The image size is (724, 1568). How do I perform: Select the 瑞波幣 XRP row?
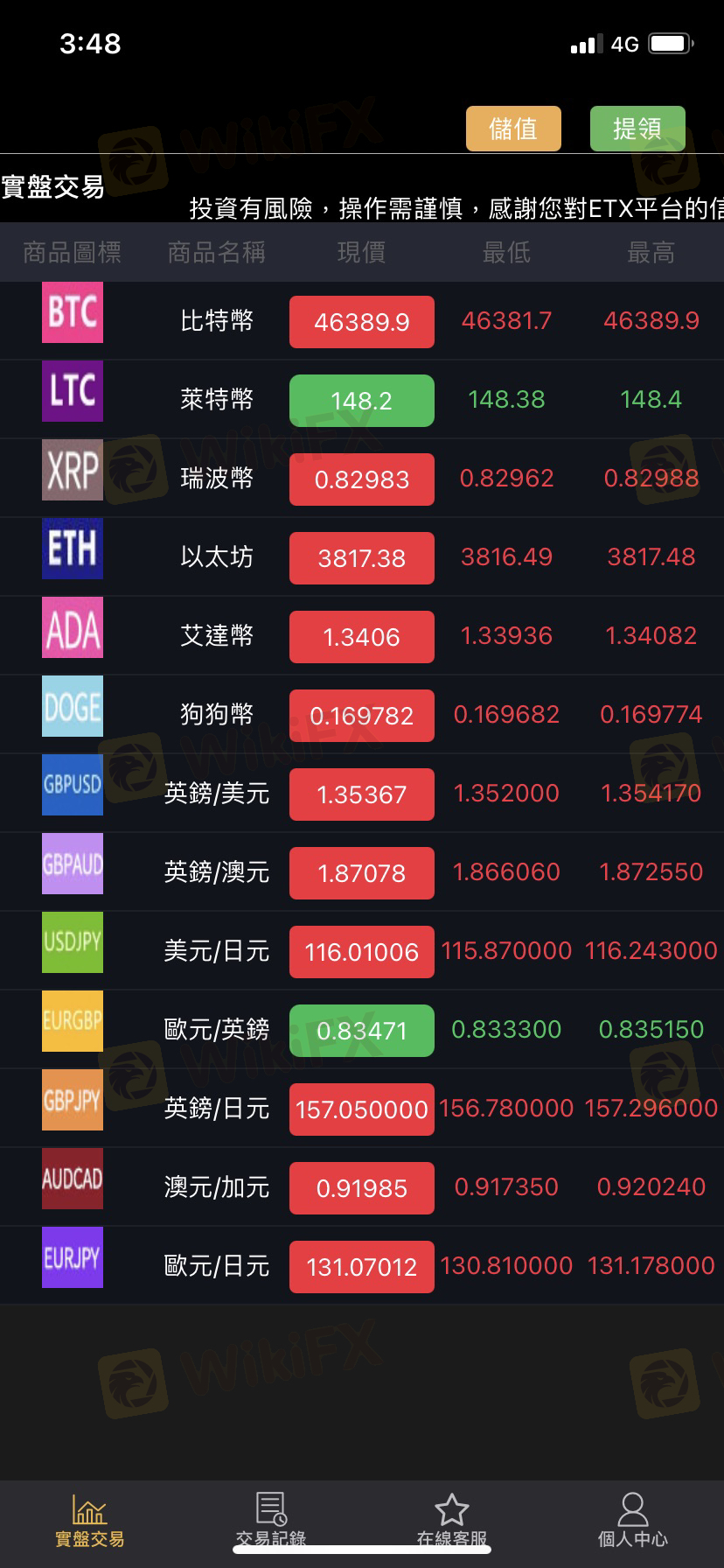(362, 479)
